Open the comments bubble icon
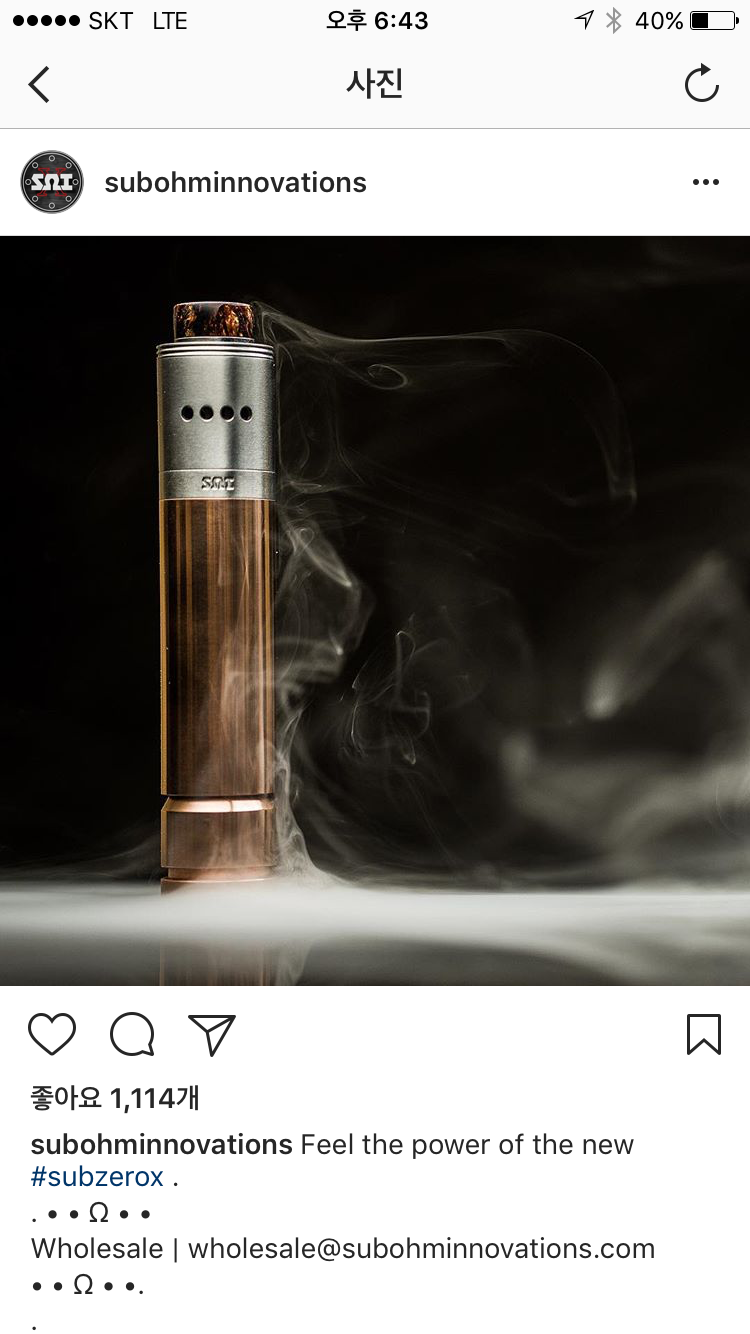The height and width of the screenshot is (1334, 750). tap(132, 1034)
